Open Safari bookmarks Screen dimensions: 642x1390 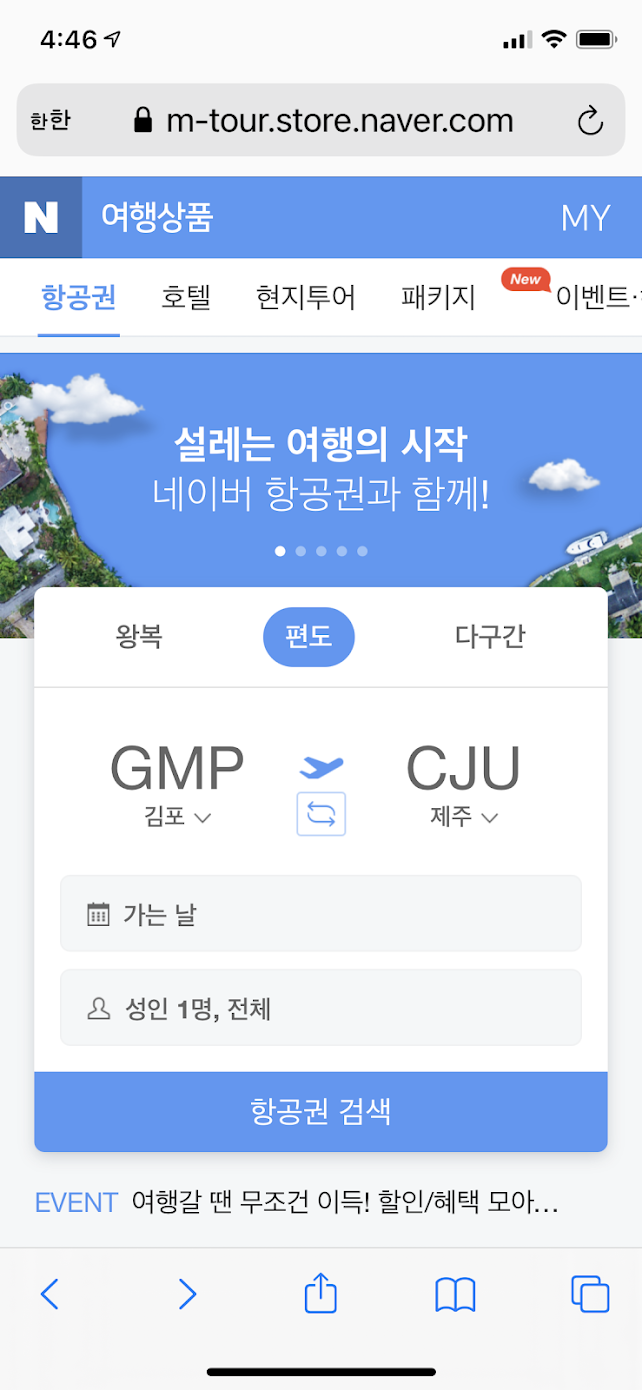[x=455, y=1295]
